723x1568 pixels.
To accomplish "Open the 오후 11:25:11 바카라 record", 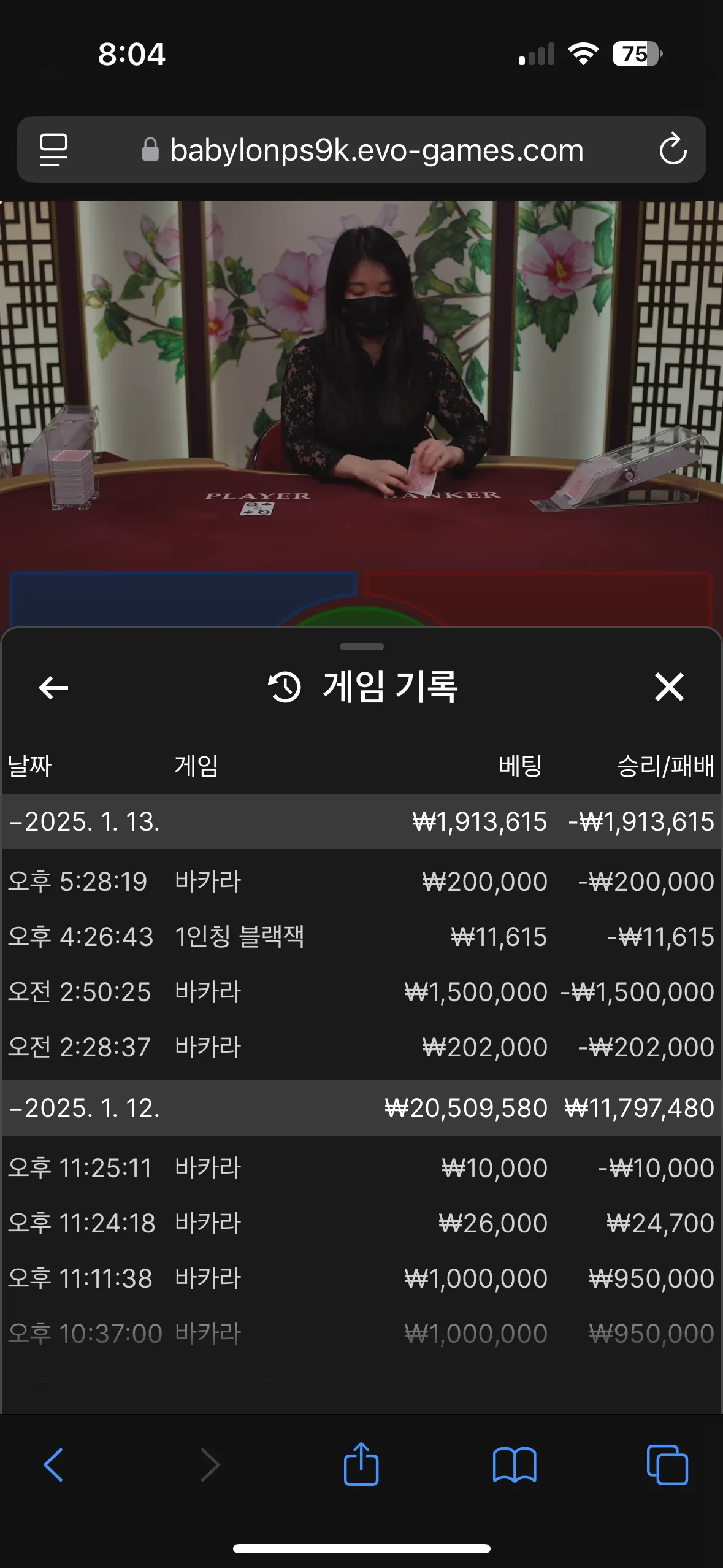I will [361, 1168].
